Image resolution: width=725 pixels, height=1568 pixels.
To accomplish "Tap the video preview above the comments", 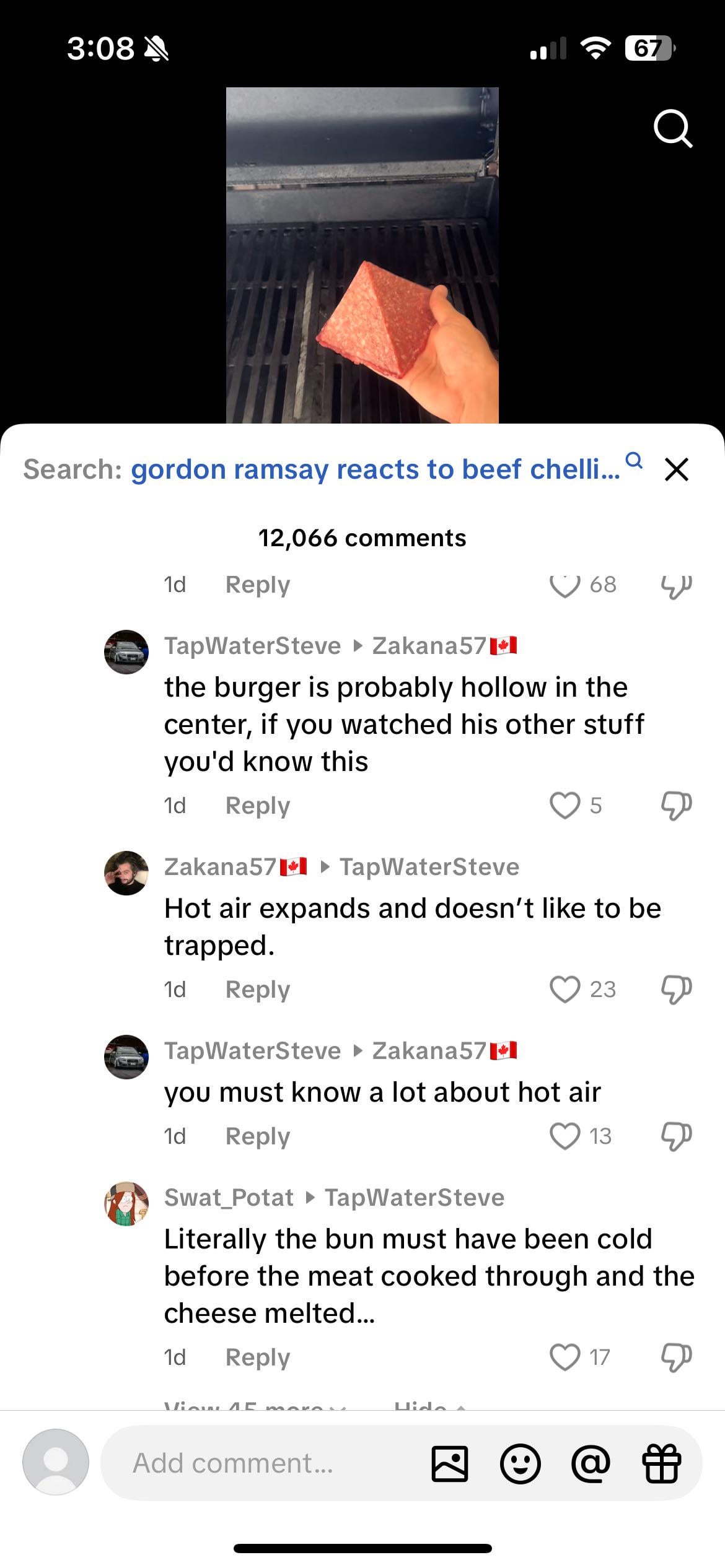I will [362, 255].
